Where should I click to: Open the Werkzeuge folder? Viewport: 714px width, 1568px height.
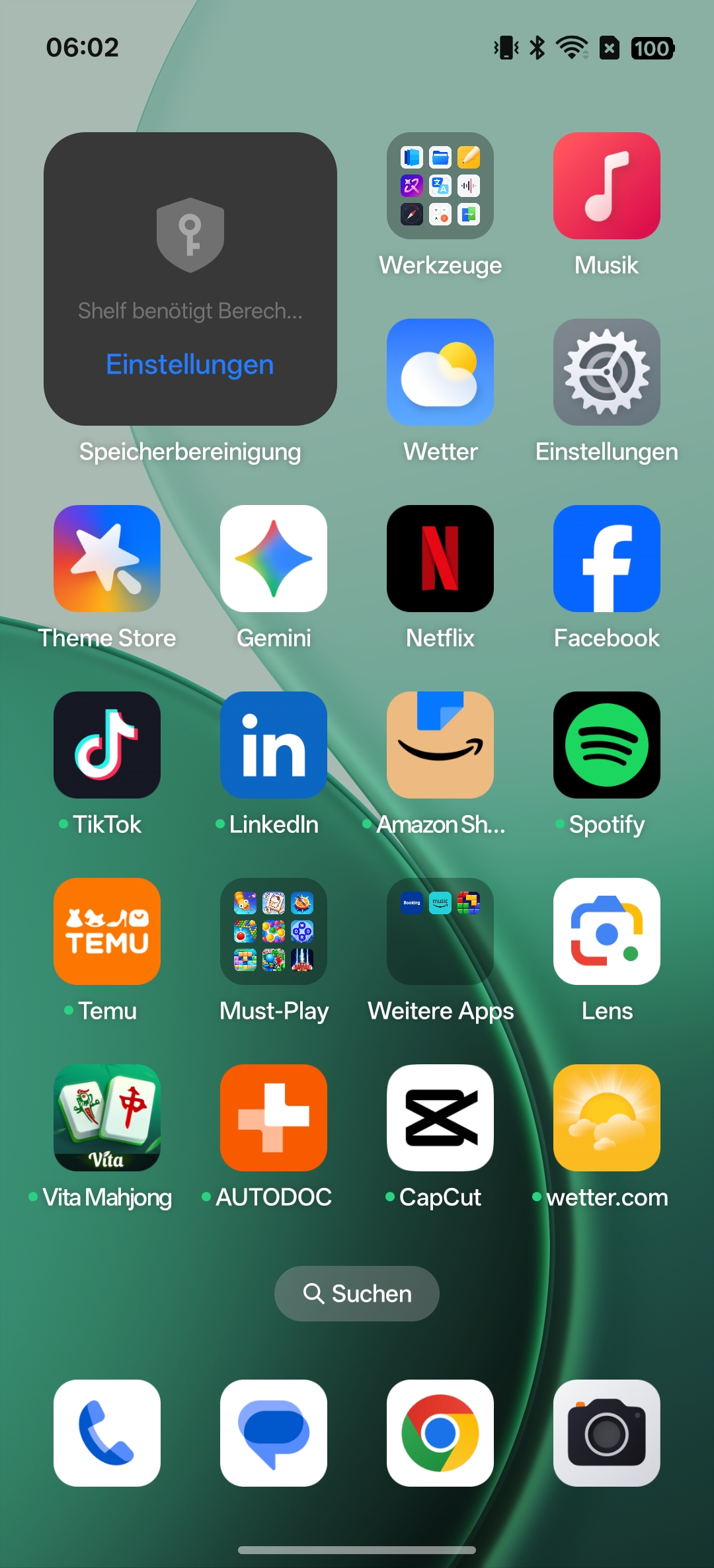coord(440,186)
